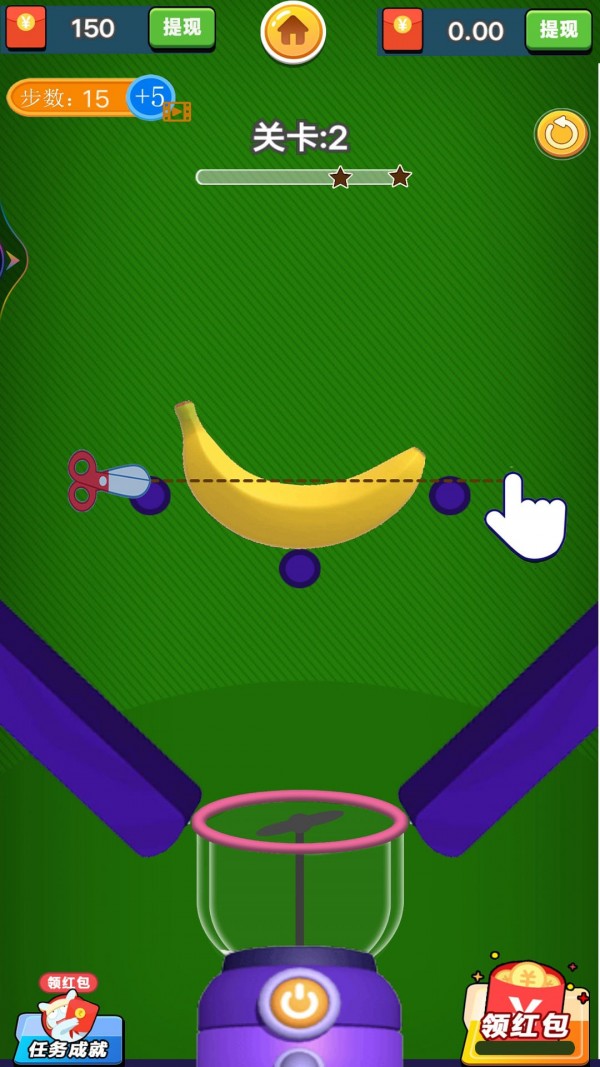600x1067 pixels.
Task: Tap the 提现 button beside 0.00
Action: click(558, 30)
